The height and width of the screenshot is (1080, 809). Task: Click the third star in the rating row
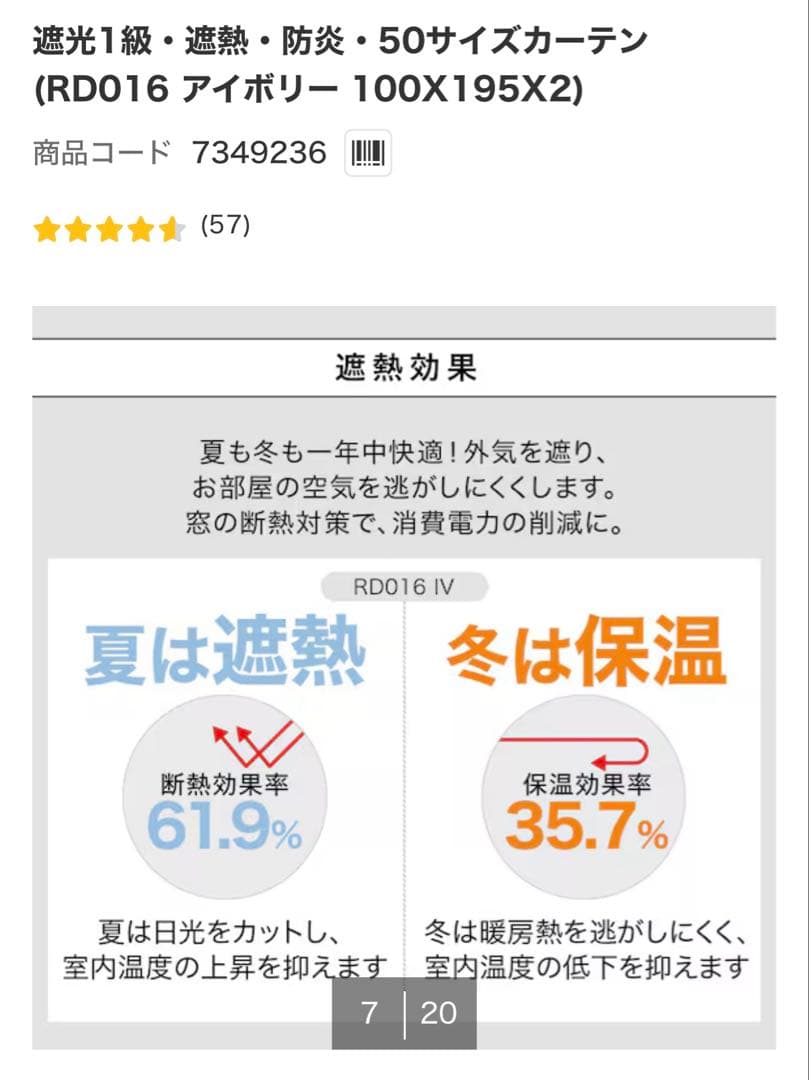(x=108, y=228)
